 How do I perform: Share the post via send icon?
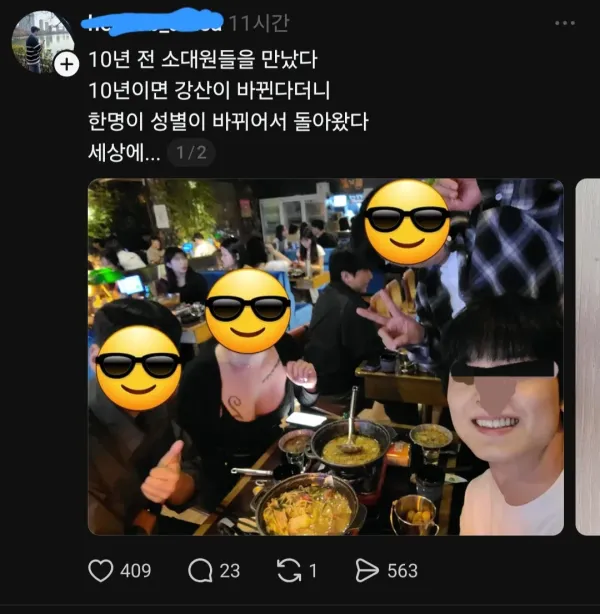point(368,571)
